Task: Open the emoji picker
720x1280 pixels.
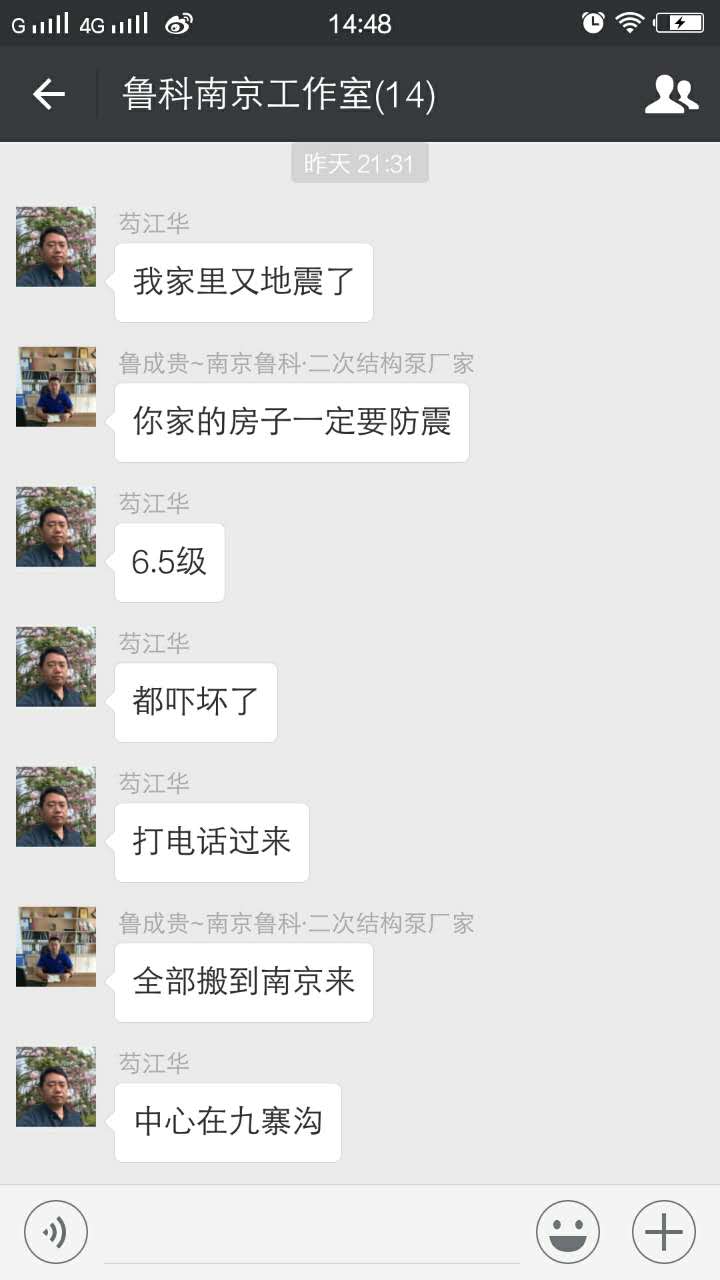Action: pos(567,1231)
